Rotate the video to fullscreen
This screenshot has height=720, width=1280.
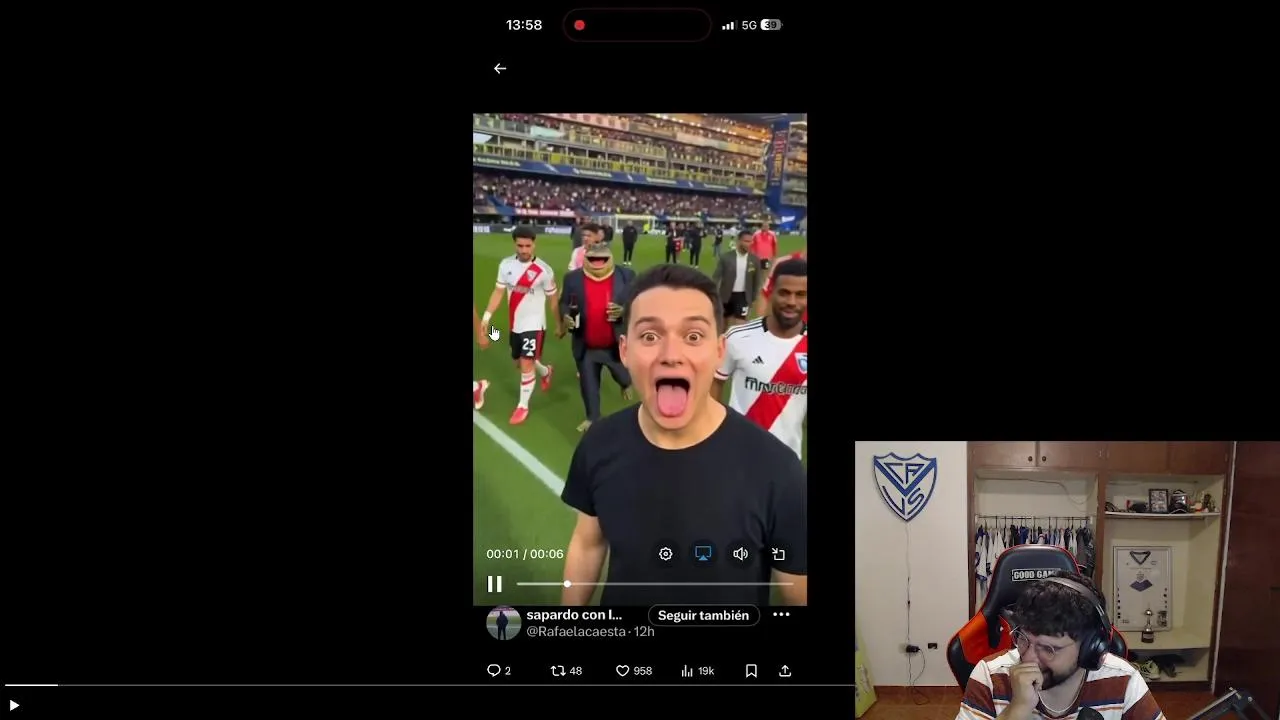pos(778,554)
